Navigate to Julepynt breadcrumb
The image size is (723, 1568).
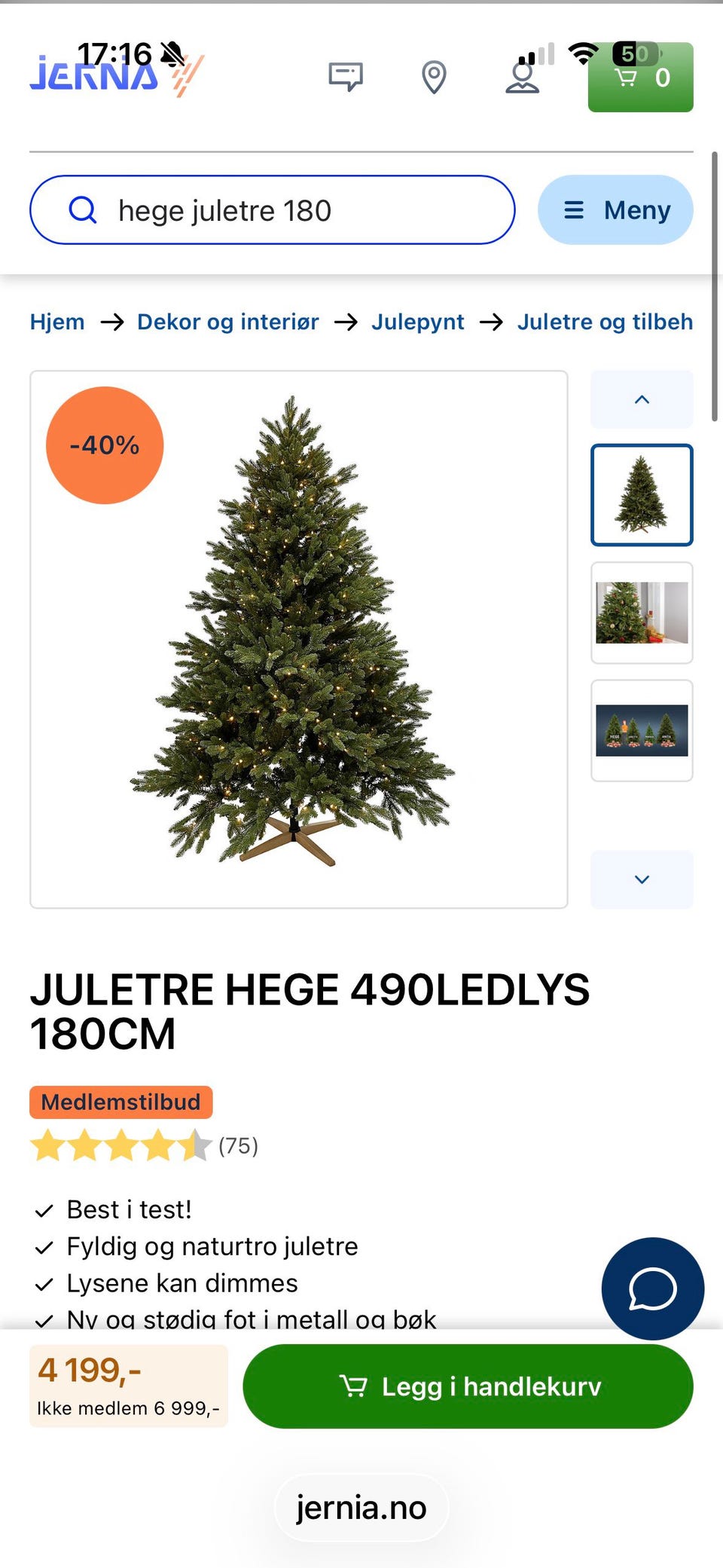(x=418, y=322)
